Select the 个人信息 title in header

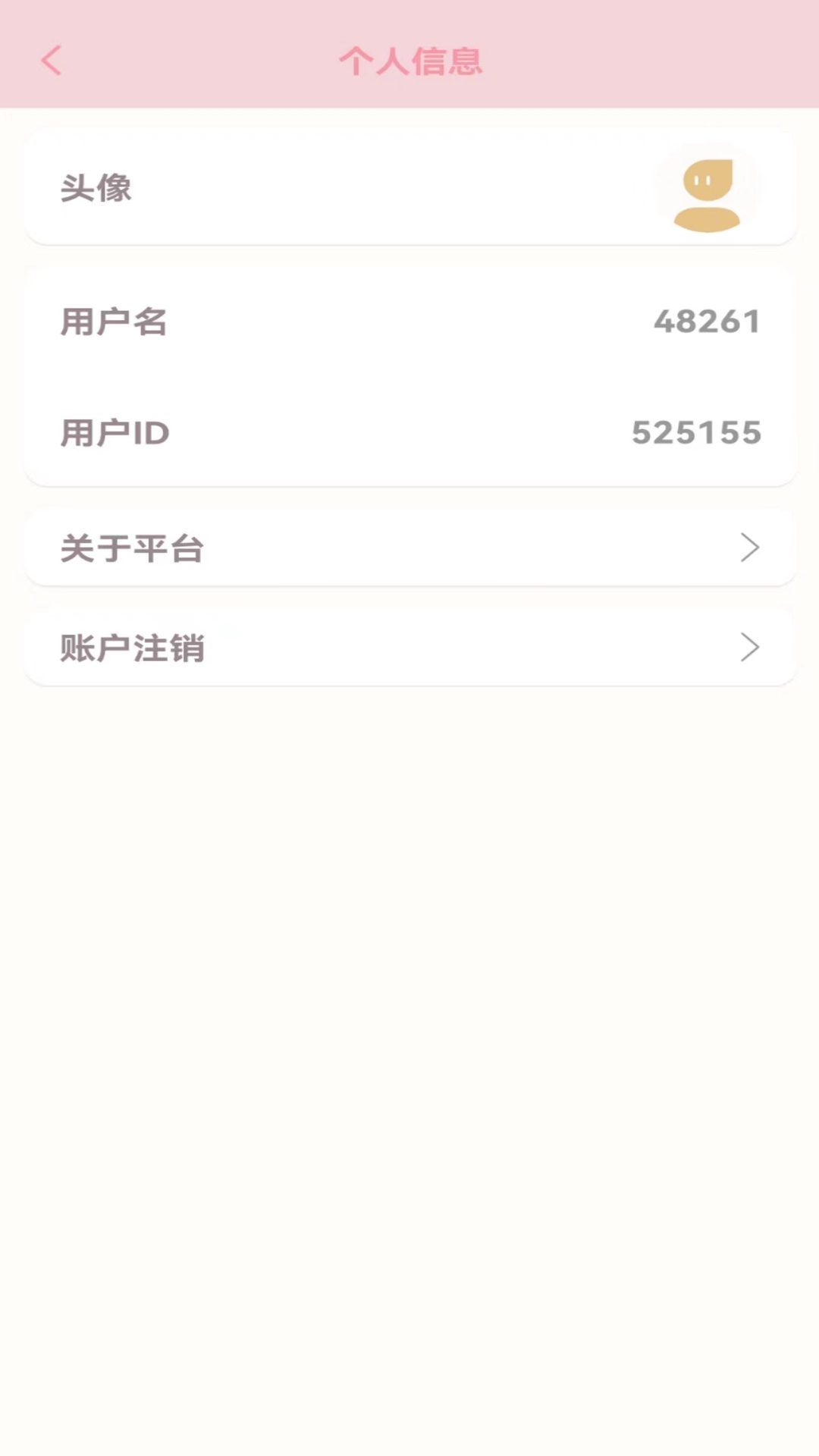(409, 62)
